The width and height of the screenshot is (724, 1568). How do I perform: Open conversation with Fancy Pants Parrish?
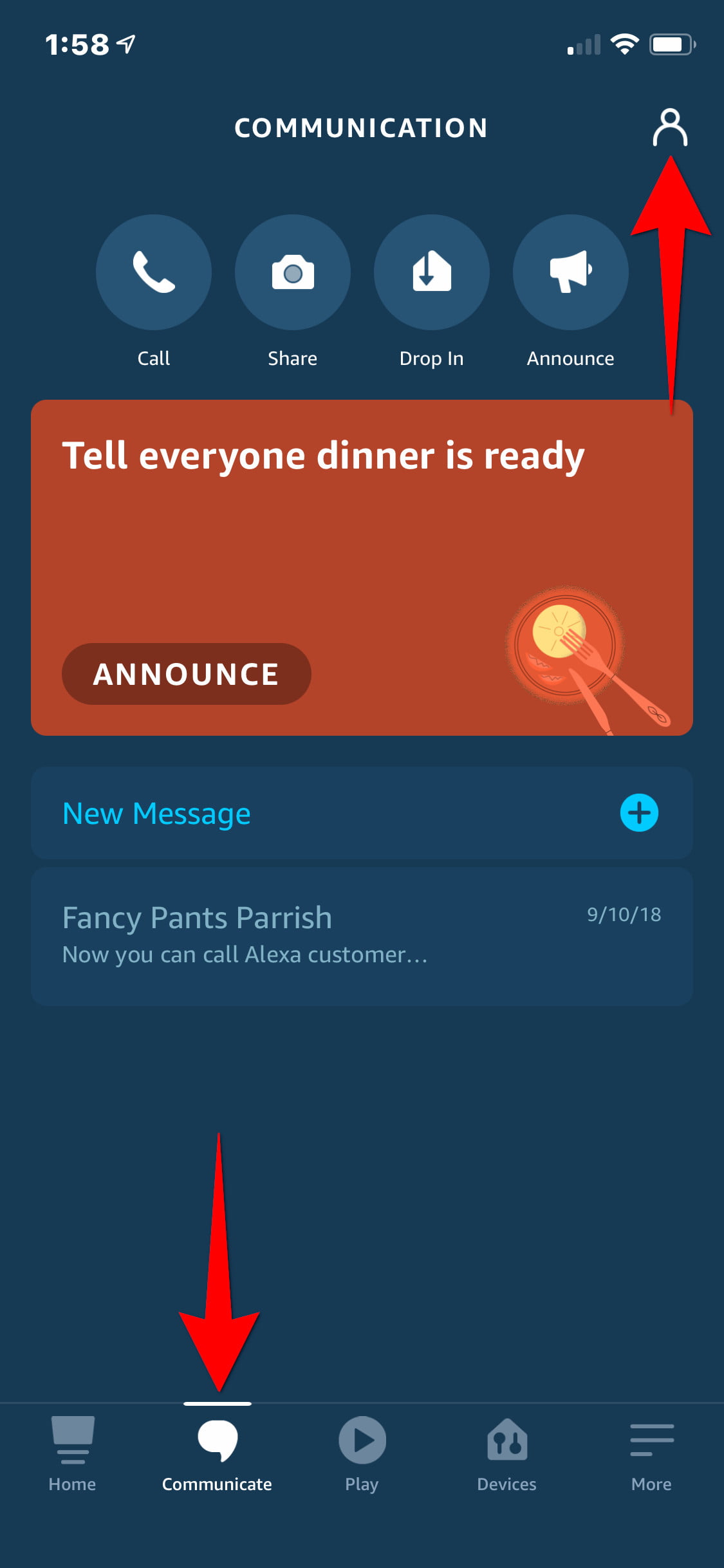pyautogui.click(x=362, y=937)
